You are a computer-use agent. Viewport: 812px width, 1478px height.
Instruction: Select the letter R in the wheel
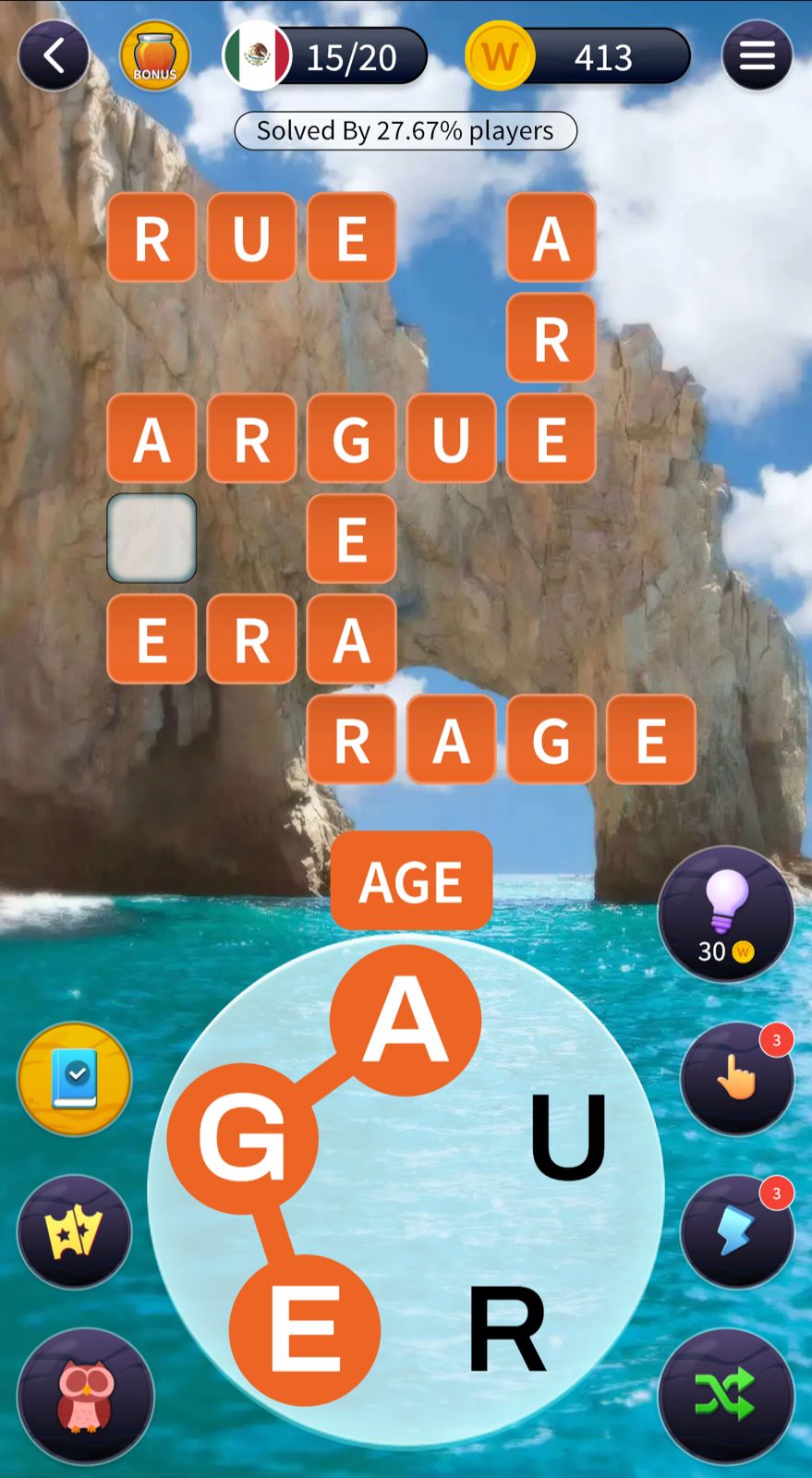pyautogui.click(x=507, y=1328)
